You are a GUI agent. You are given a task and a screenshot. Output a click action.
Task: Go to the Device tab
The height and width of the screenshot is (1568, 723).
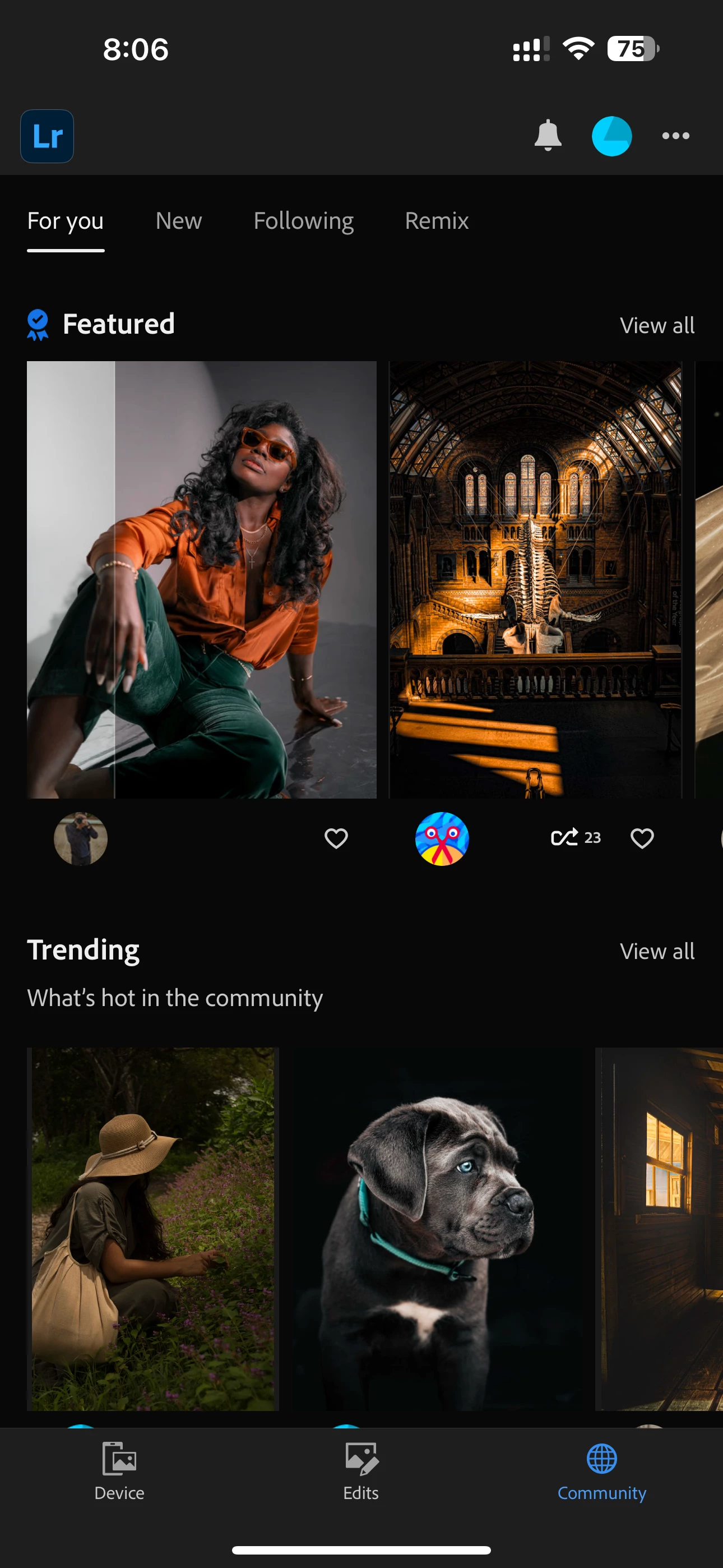119,1470
